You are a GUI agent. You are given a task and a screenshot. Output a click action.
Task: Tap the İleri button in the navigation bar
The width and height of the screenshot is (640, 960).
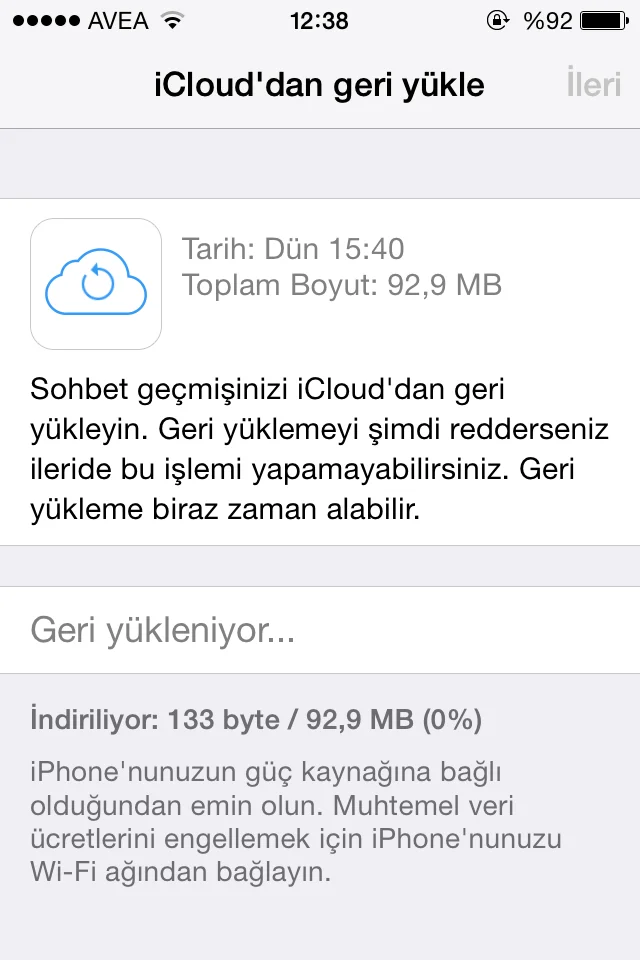tap(593, 84)
